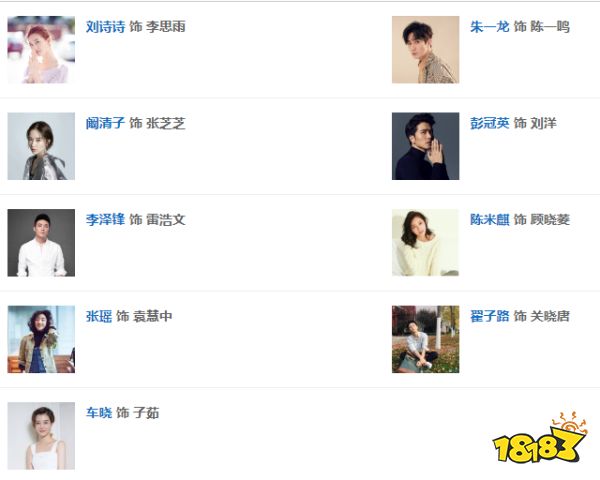Select the 李泽锋 name link
Viewport: 600px width, 480px height.
(105, 219)
